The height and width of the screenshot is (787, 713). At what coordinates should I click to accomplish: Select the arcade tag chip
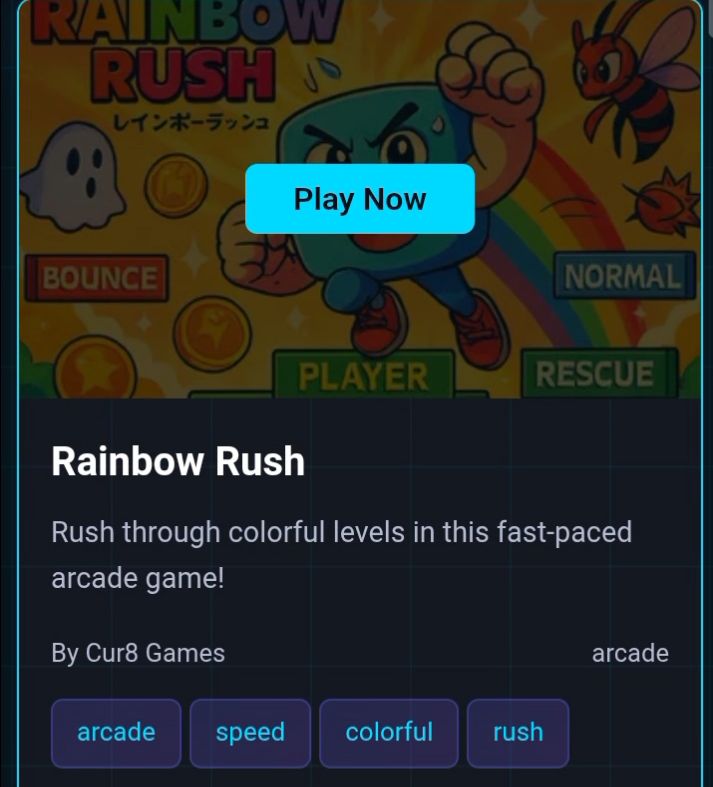pos(116,732)
